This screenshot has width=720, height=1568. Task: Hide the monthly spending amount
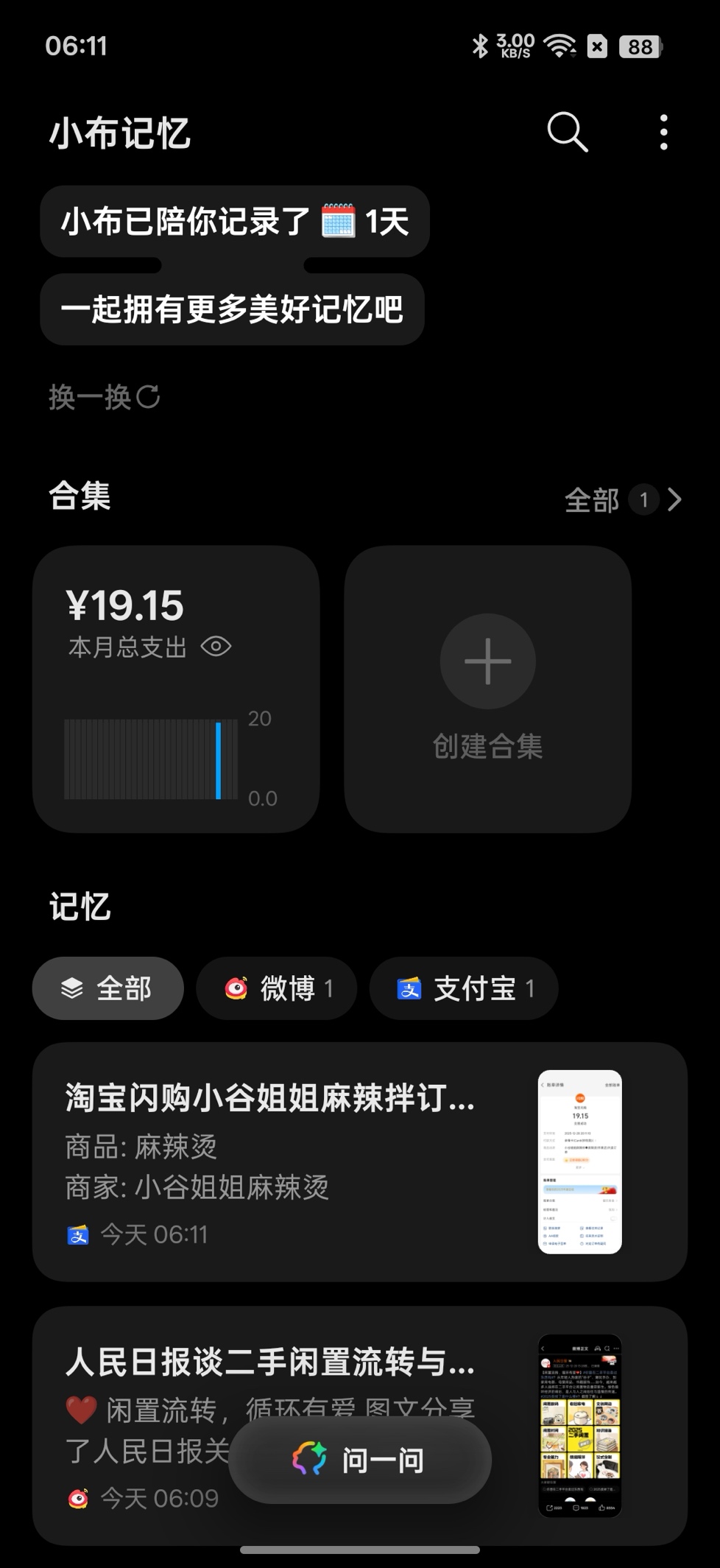click(216, 647)
